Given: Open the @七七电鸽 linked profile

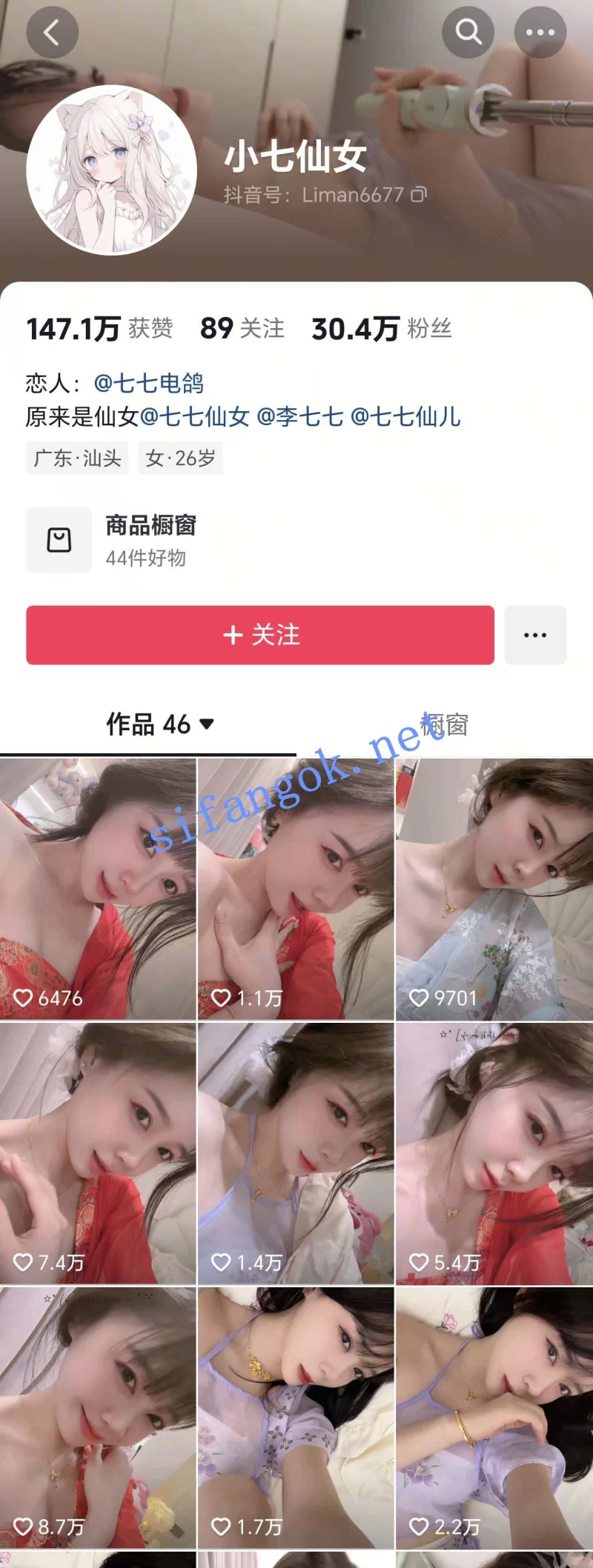Looking at the screenshot, I should (x=148, y=383).
